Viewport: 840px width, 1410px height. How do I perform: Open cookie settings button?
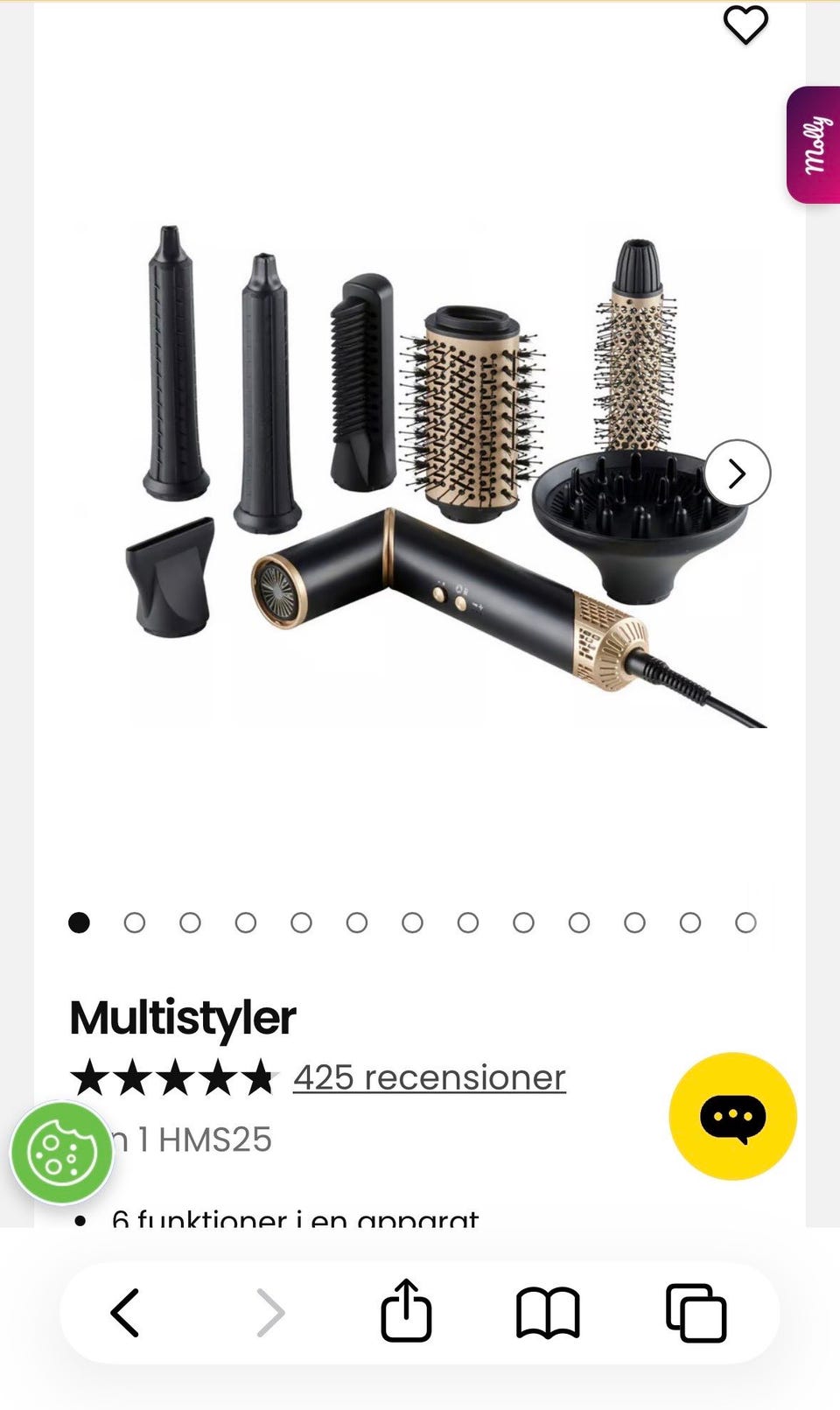(61, 1154)
